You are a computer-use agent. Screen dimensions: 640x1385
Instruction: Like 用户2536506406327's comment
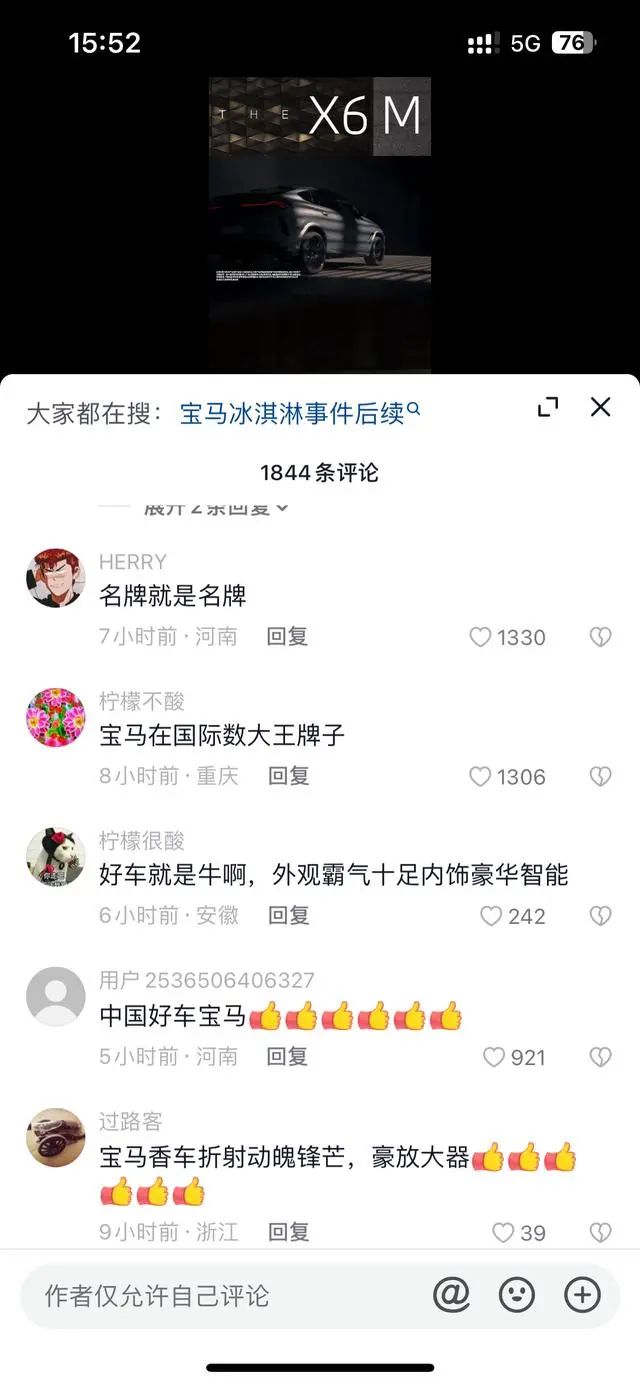(494, 1057)
